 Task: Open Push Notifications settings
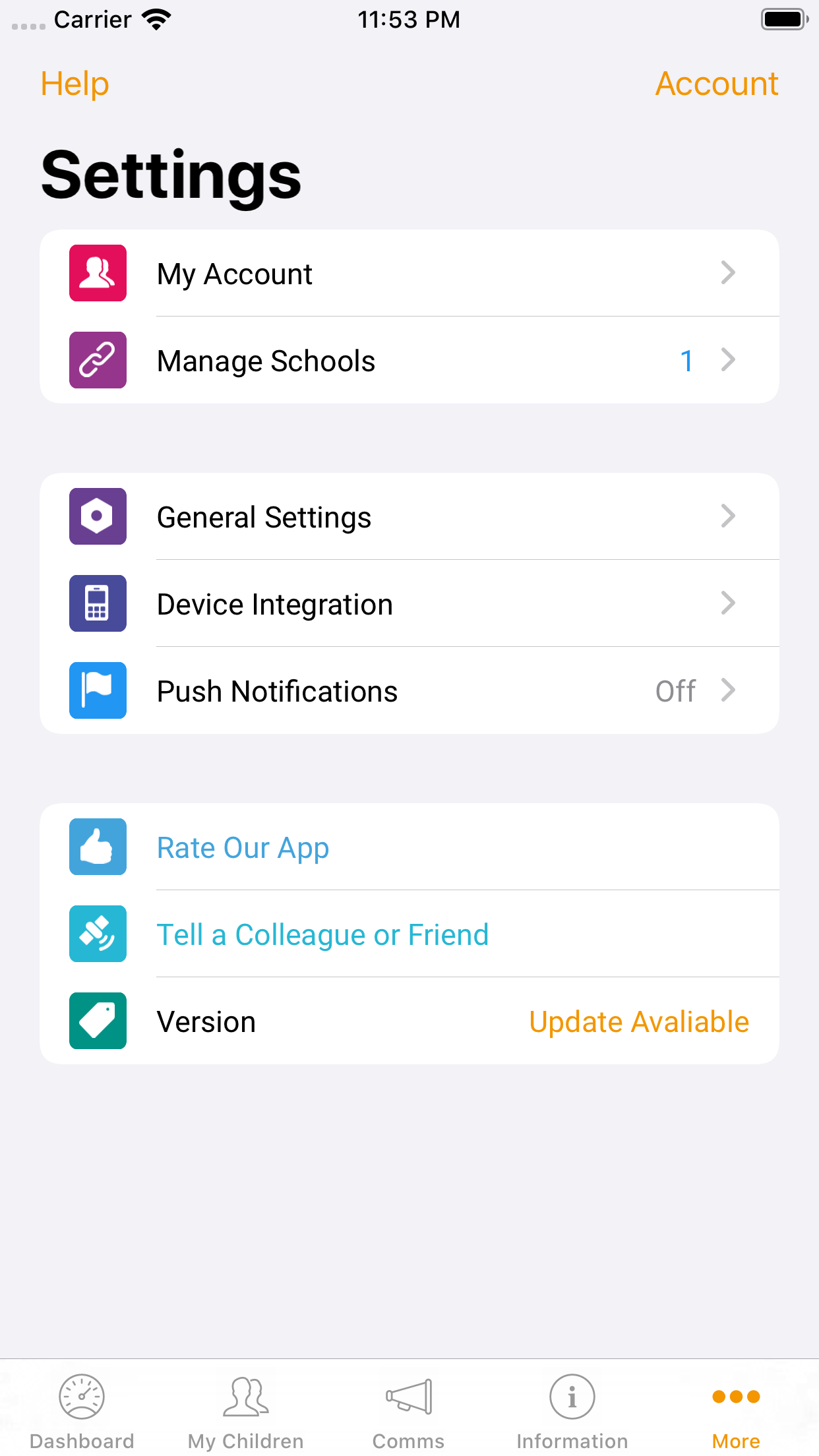point(409,691)
